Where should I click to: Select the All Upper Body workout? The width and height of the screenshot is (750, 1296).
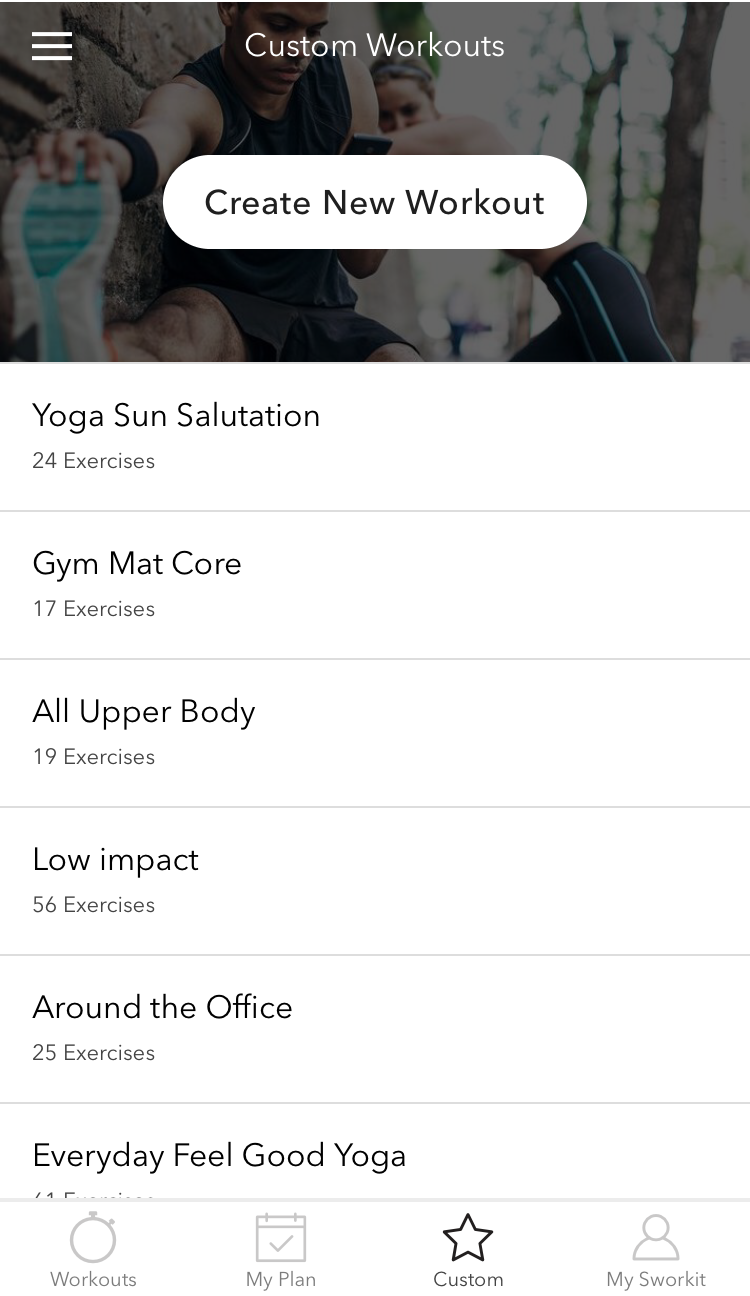tap(374, 732)
